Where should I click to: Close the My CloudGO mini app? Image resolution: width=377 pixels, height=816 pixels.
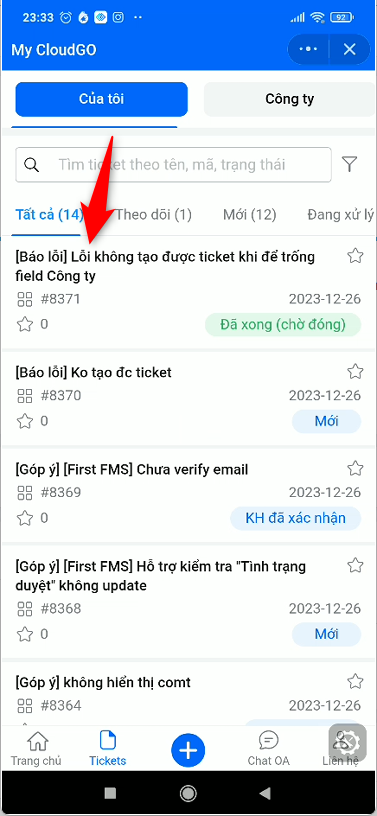coord(349,49)
